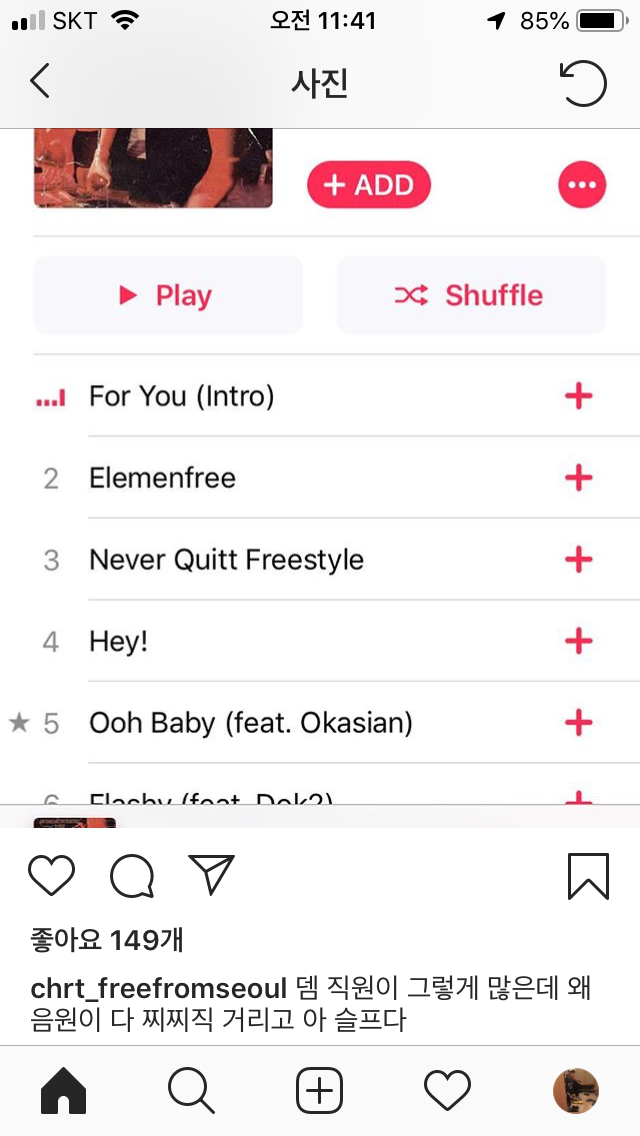Switch to the Home feed tab
The width and height of the screenshot is (640, 1136).
coord(63,1090)
